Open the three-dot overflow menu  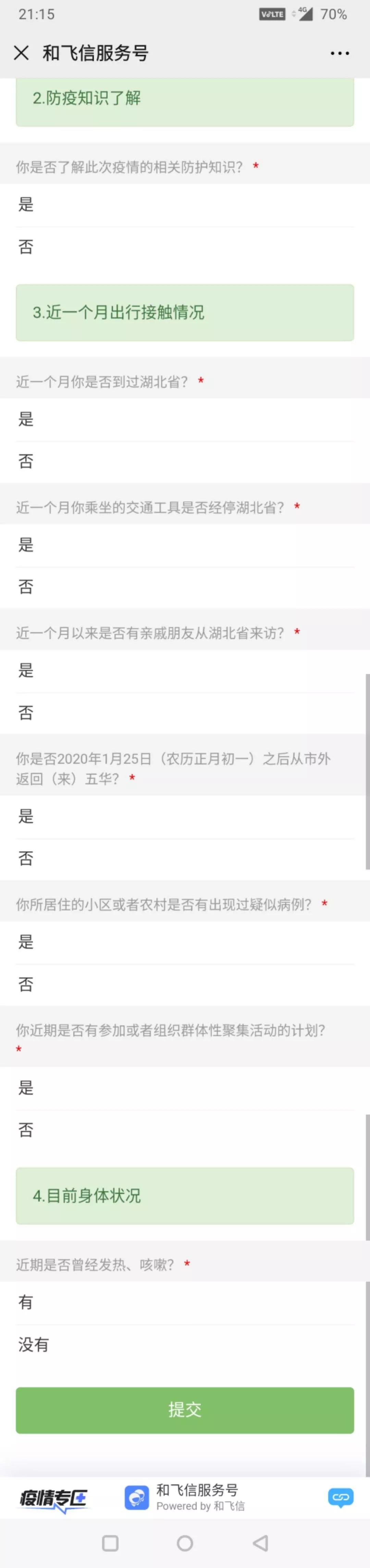point(339,53)
